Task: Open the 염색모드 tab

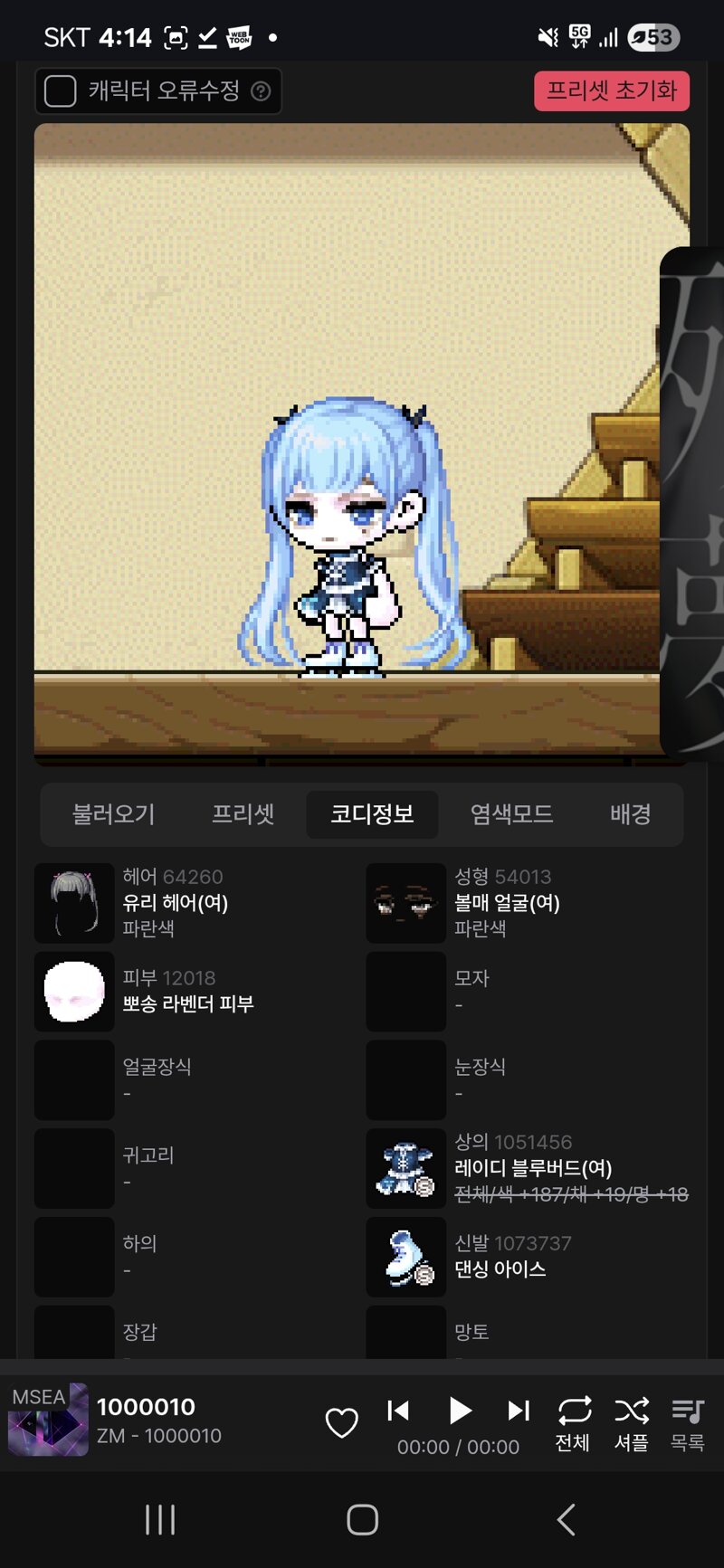Action: pyautogui.click(x=511, y=814)
